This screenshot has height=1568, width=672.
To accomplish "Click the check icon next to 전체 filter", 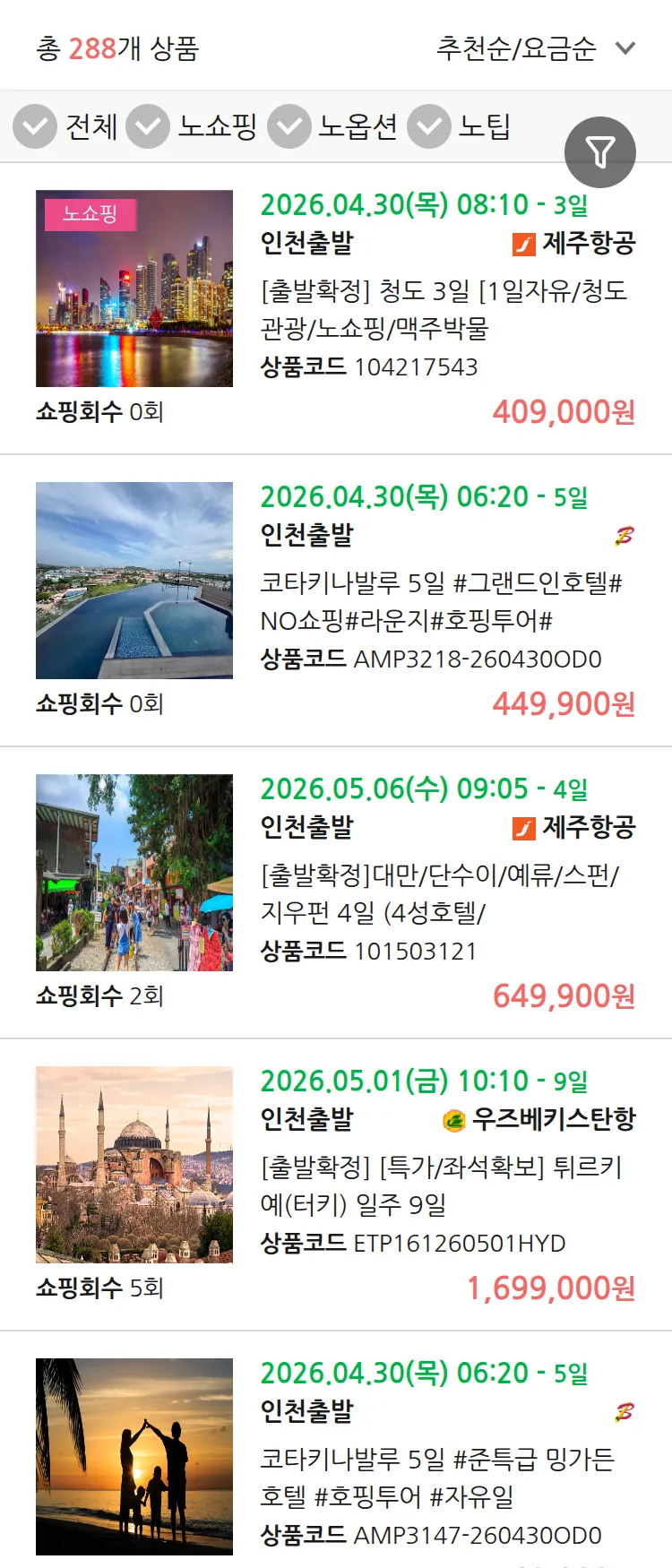I will pos(34,126).
